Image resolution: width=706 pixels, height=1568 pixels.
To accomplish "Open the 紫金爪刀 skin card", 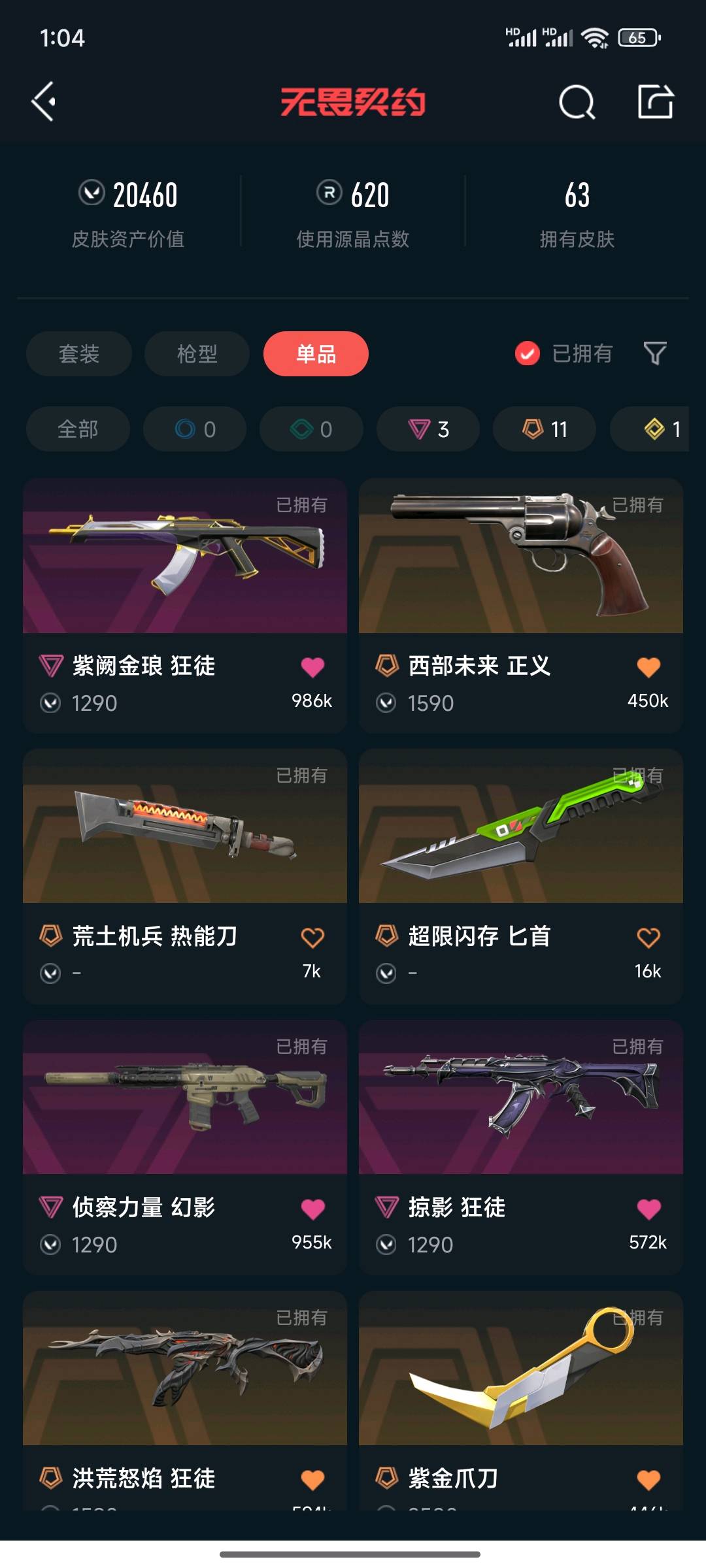I will coord(521,1369).
